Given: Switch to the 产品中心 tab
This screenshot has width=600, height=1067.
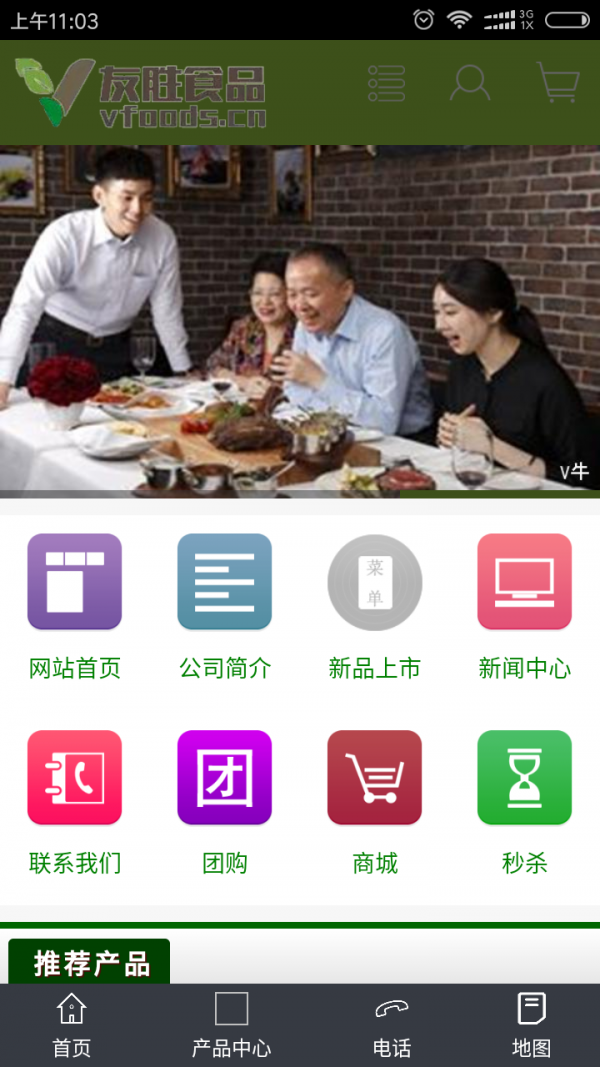Looking at the screenshot, I should pos(231,1024).
